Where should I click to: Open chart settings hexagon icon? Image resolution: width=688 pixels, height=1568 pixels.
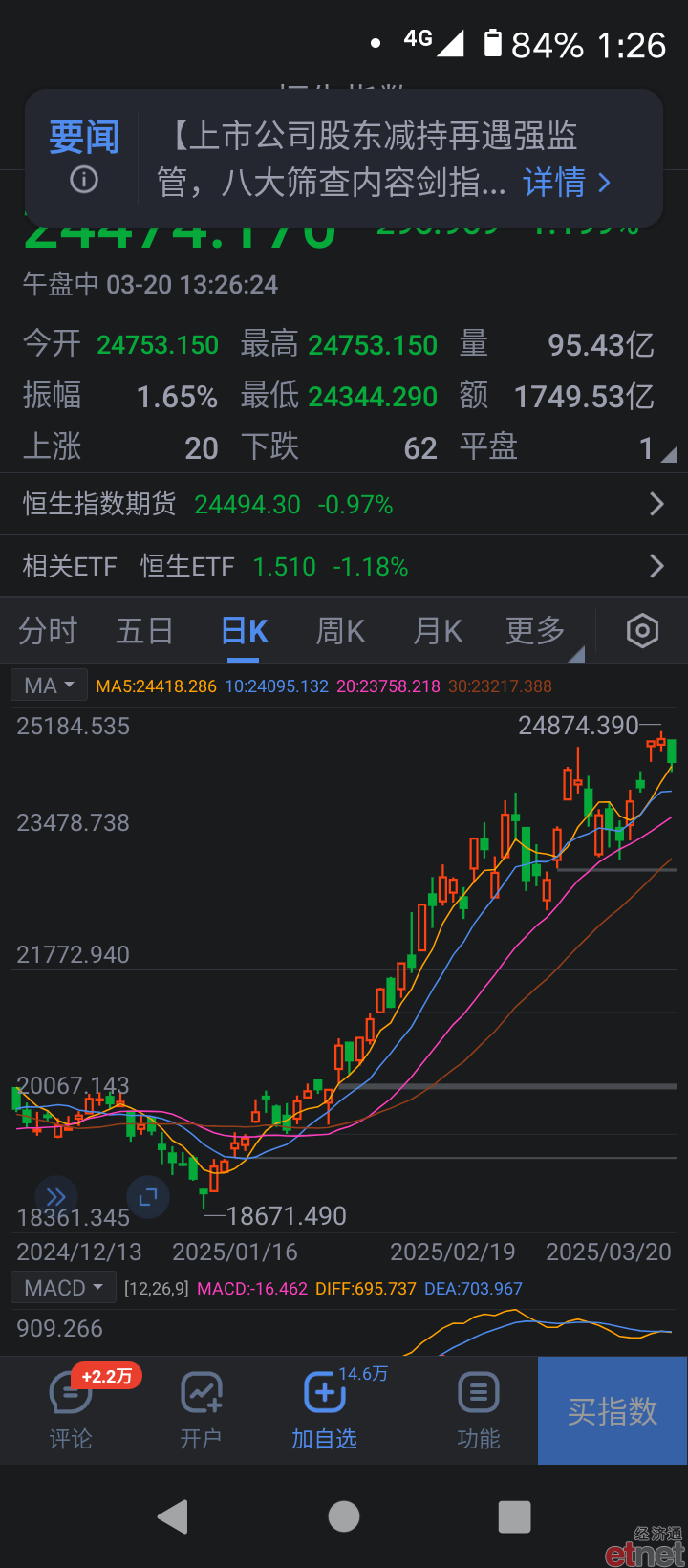pyautogui.click(x=643, y=631)
